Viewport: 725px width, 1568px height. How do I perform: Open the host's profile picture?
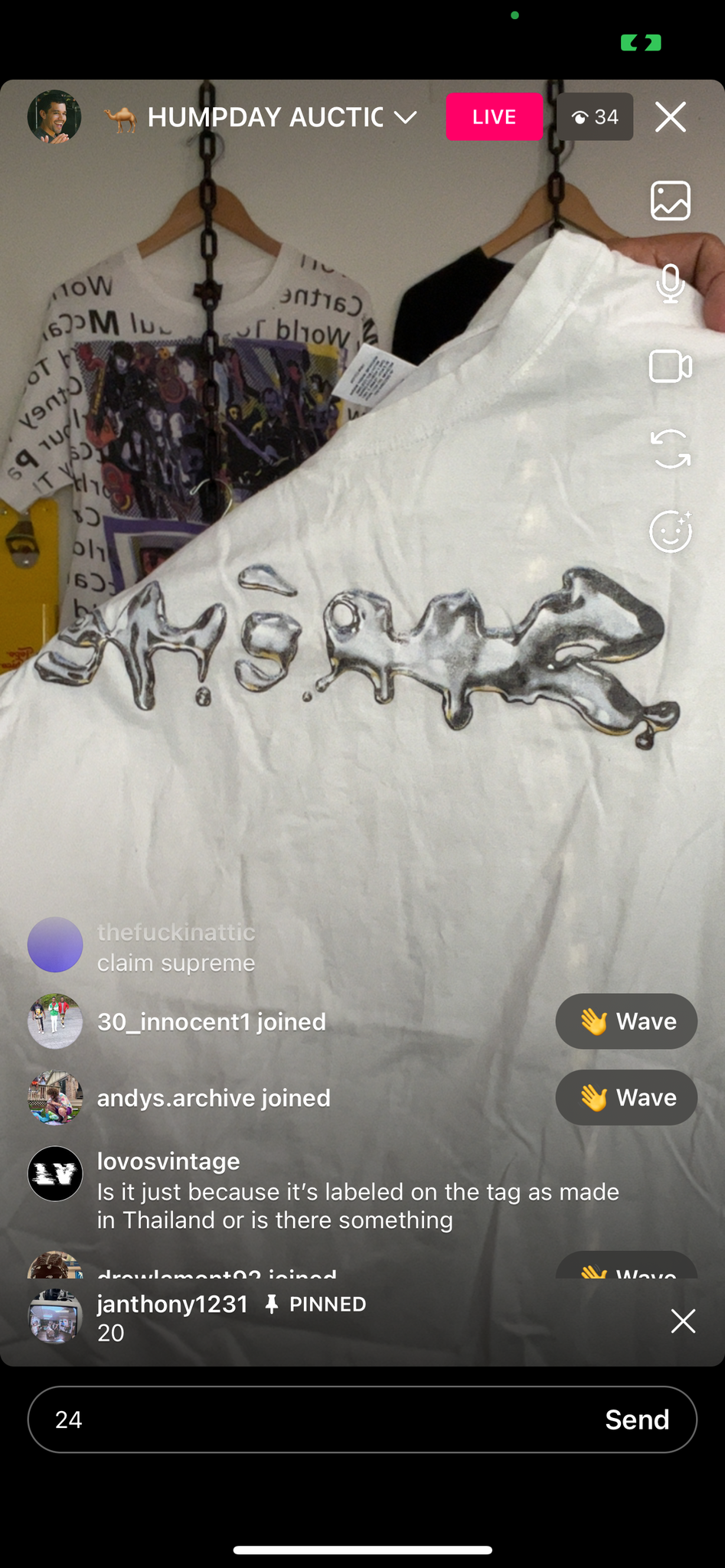[54, 117]
